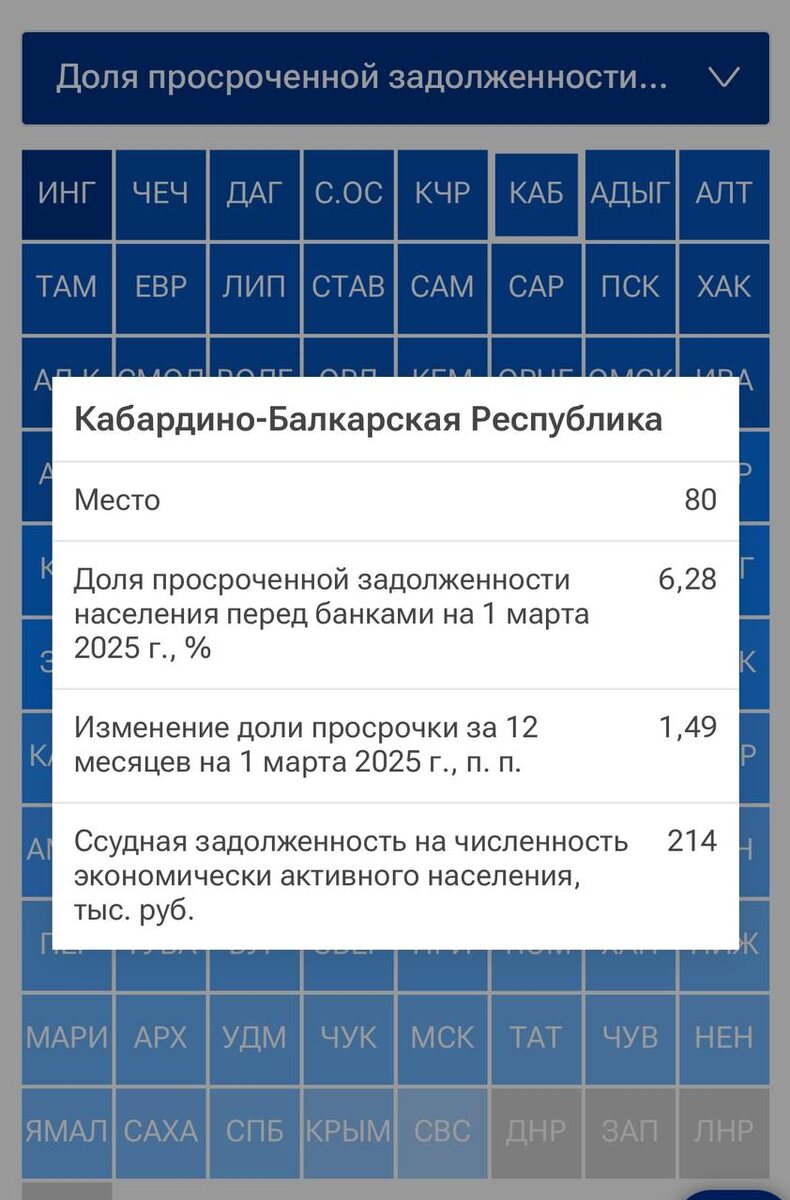
Task: Select the ИНГ region tile
Action: 66,193
